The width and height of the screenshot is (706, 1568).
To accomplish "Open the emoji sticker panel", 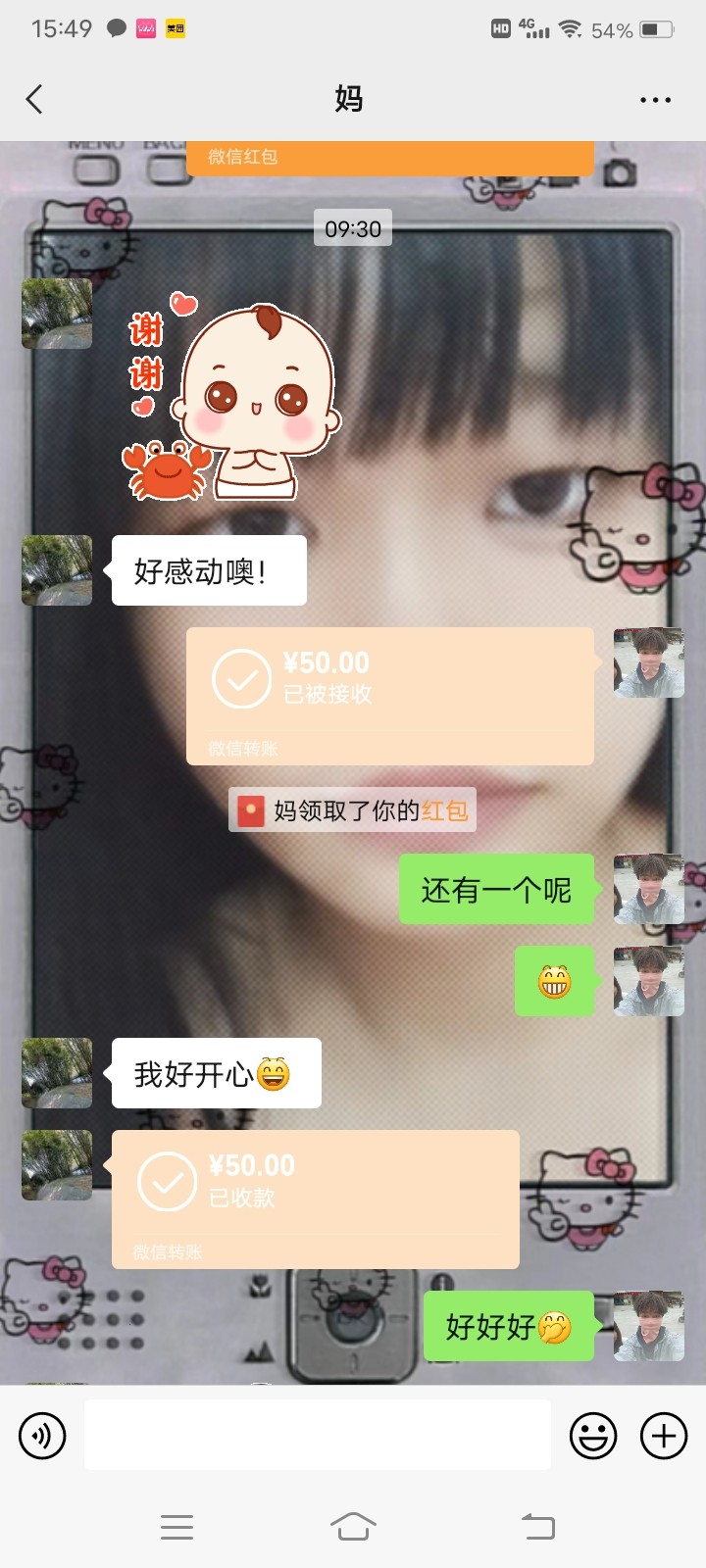I will click(593, 1436).
